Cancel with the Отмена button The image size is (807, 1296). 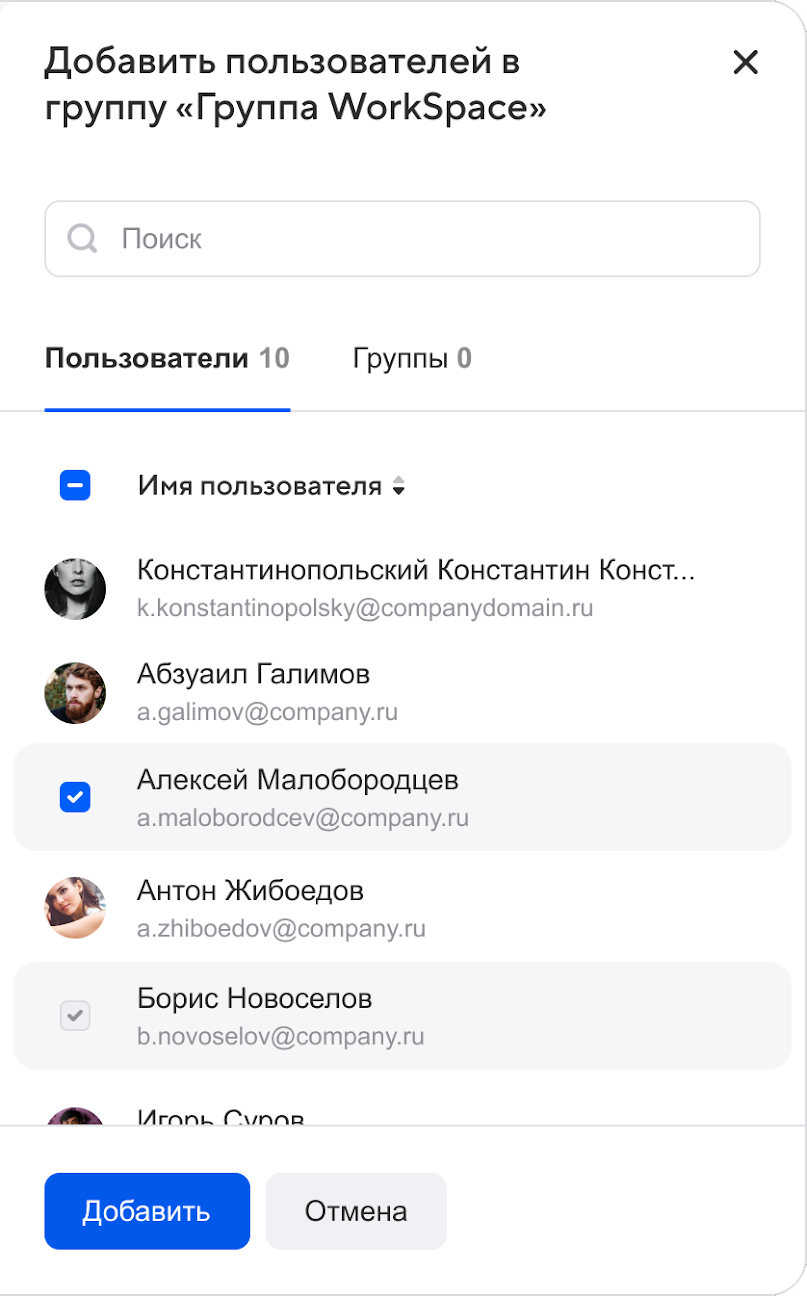pos(356,1211)
